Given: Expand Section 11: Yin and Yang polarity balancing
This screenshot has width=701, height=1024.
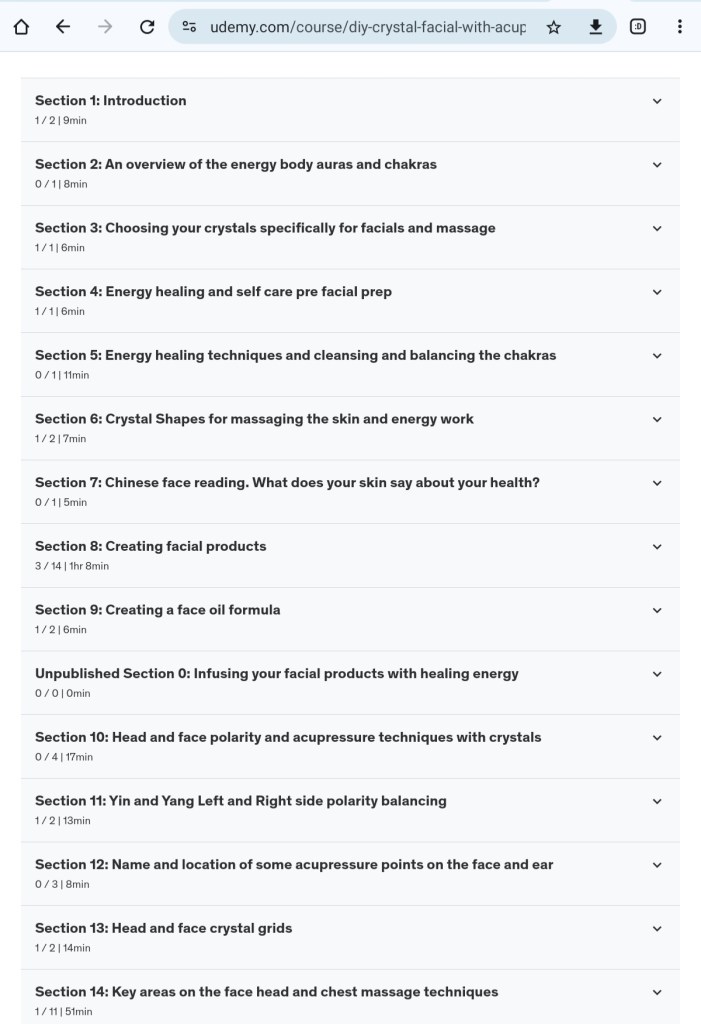Looking at the screenshot, I should pyautogui.click(x=657, y=801).
